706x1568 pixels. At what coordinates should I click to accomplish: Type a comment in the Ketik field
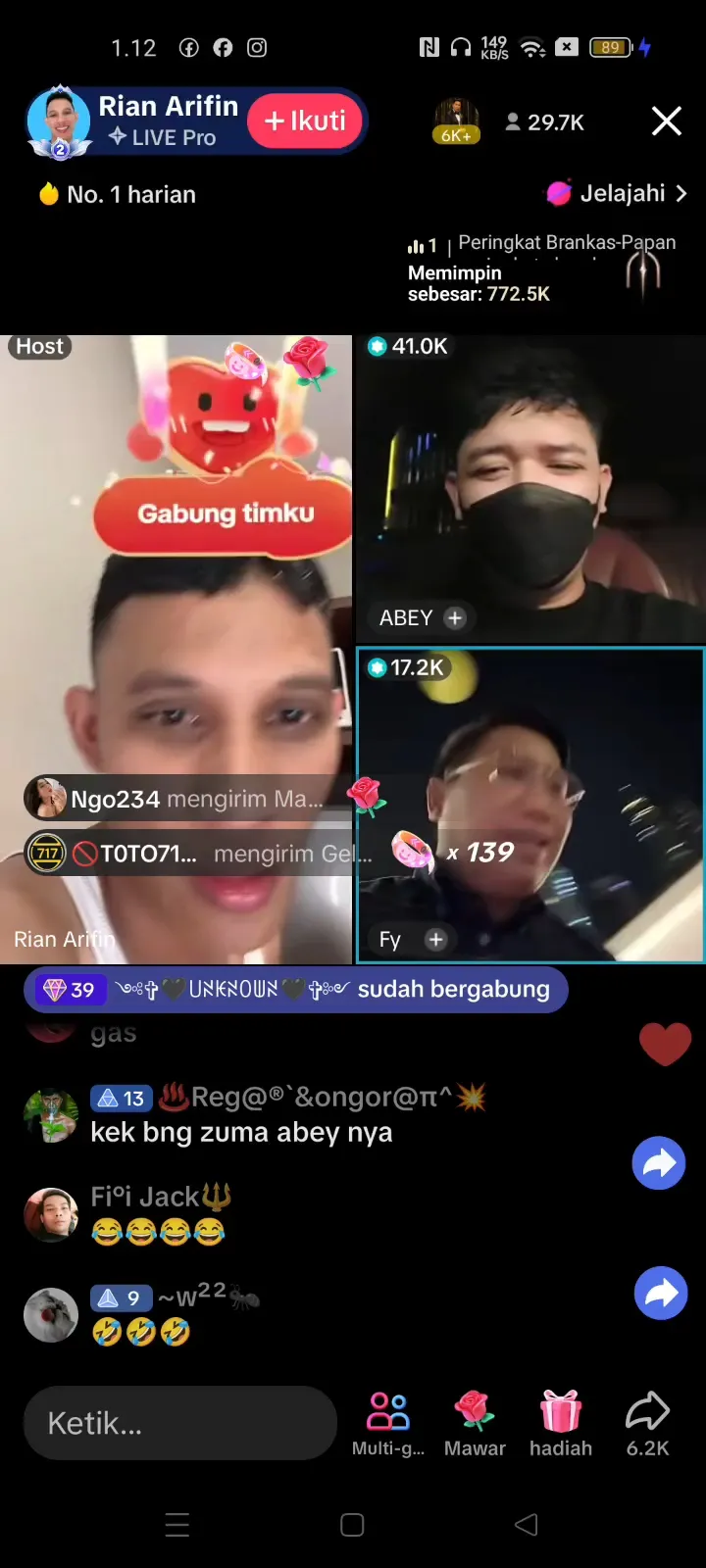coord(180,1423)
